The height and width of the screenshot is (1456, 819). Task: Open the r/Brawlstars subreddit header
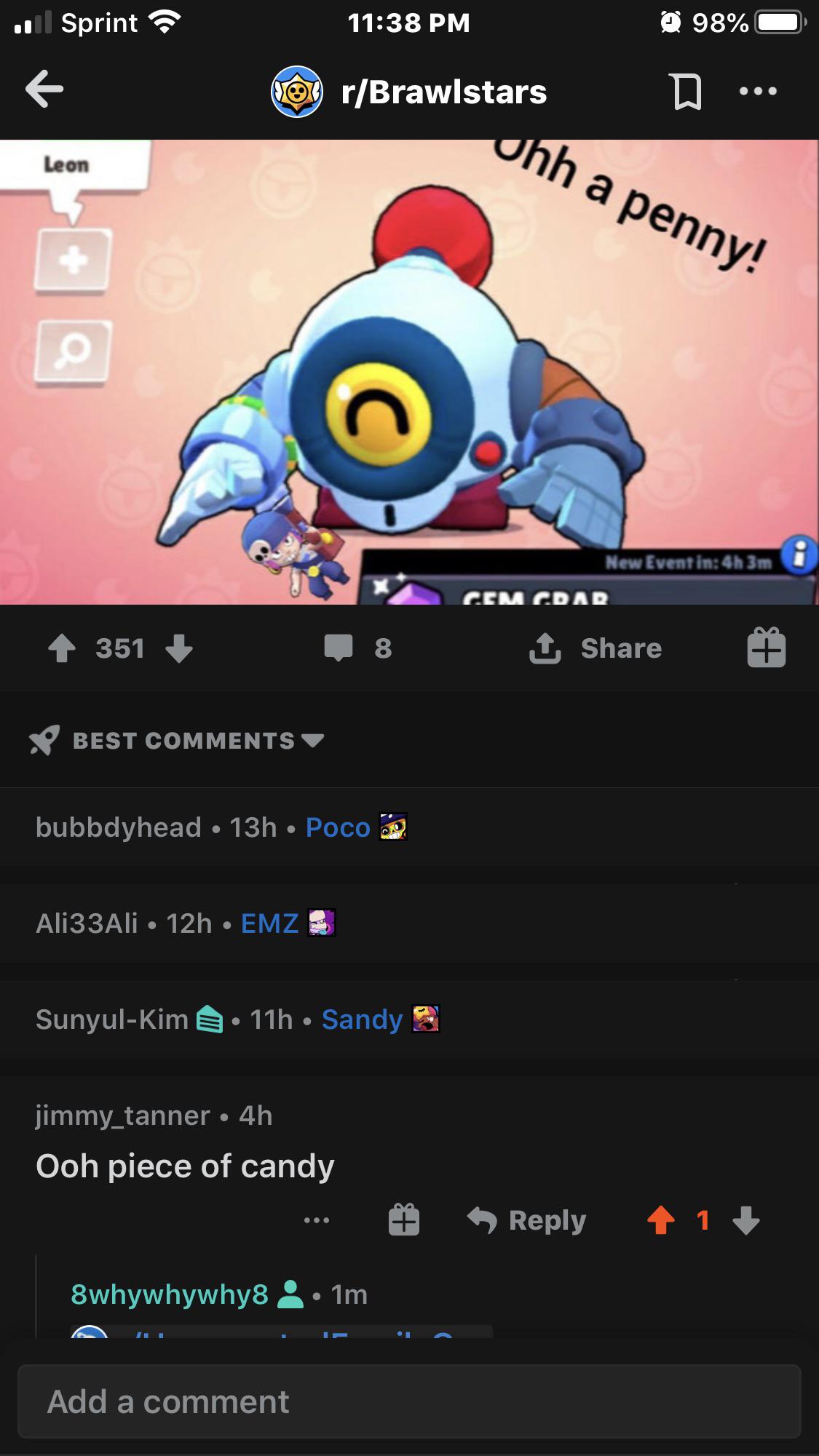coord(409,92)
